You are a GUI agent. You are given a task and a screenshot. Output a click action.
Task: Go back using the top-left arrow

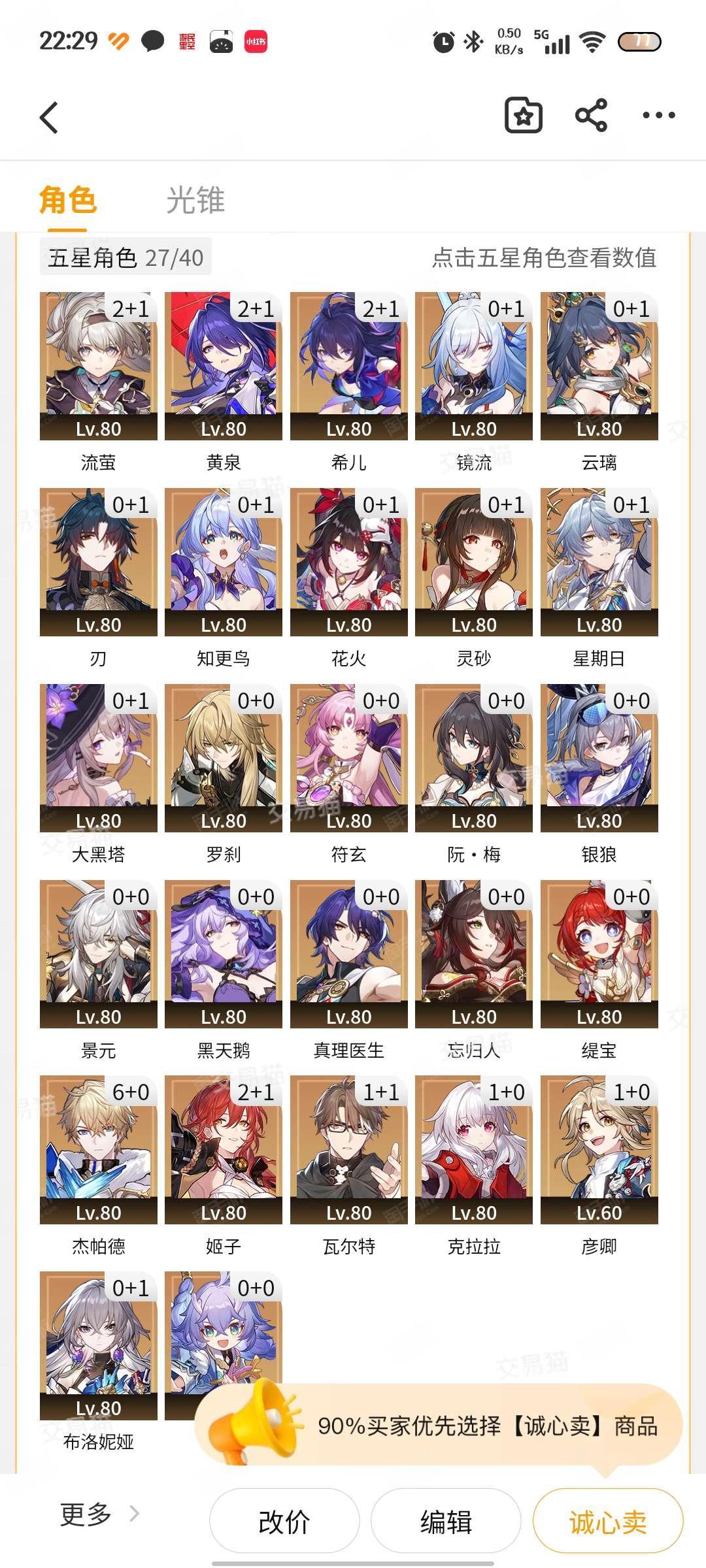pos(50,118)
